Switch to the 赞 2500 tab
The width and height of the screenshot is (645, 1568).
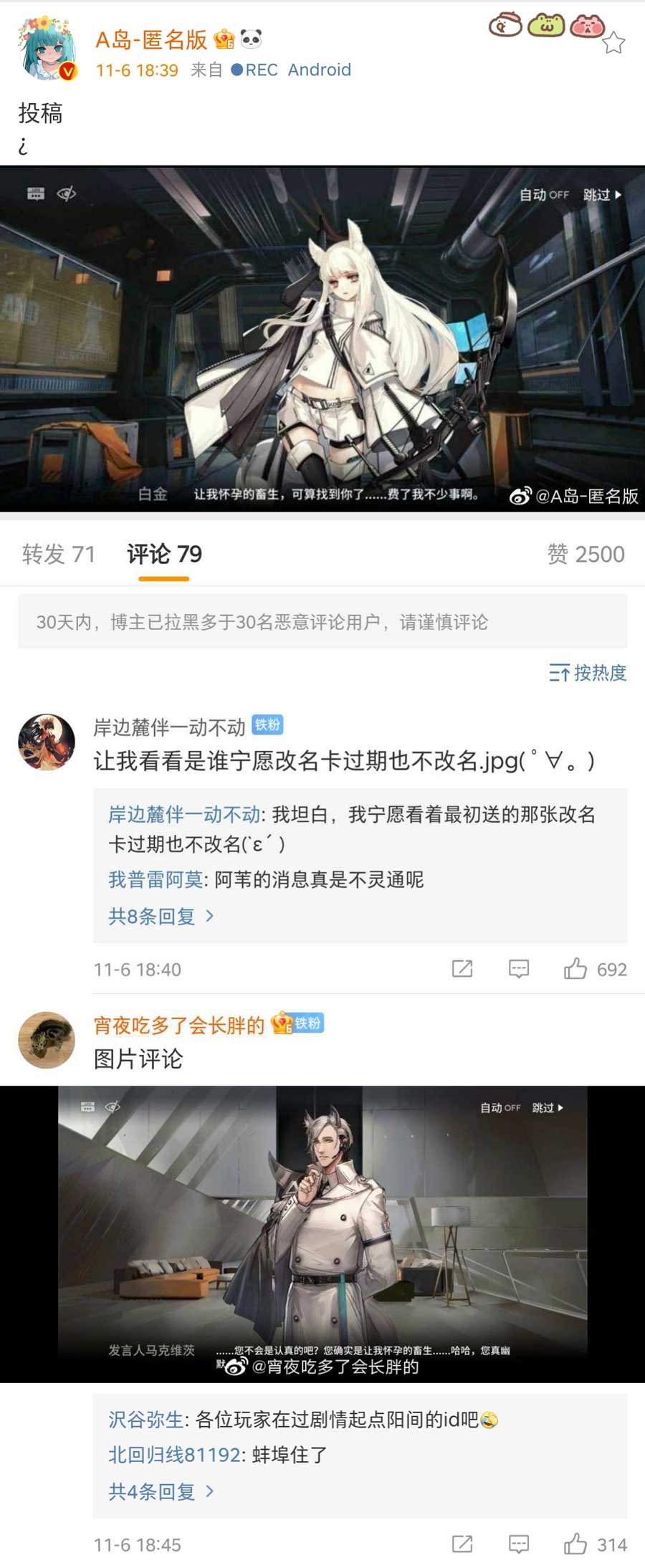point(586,554)
